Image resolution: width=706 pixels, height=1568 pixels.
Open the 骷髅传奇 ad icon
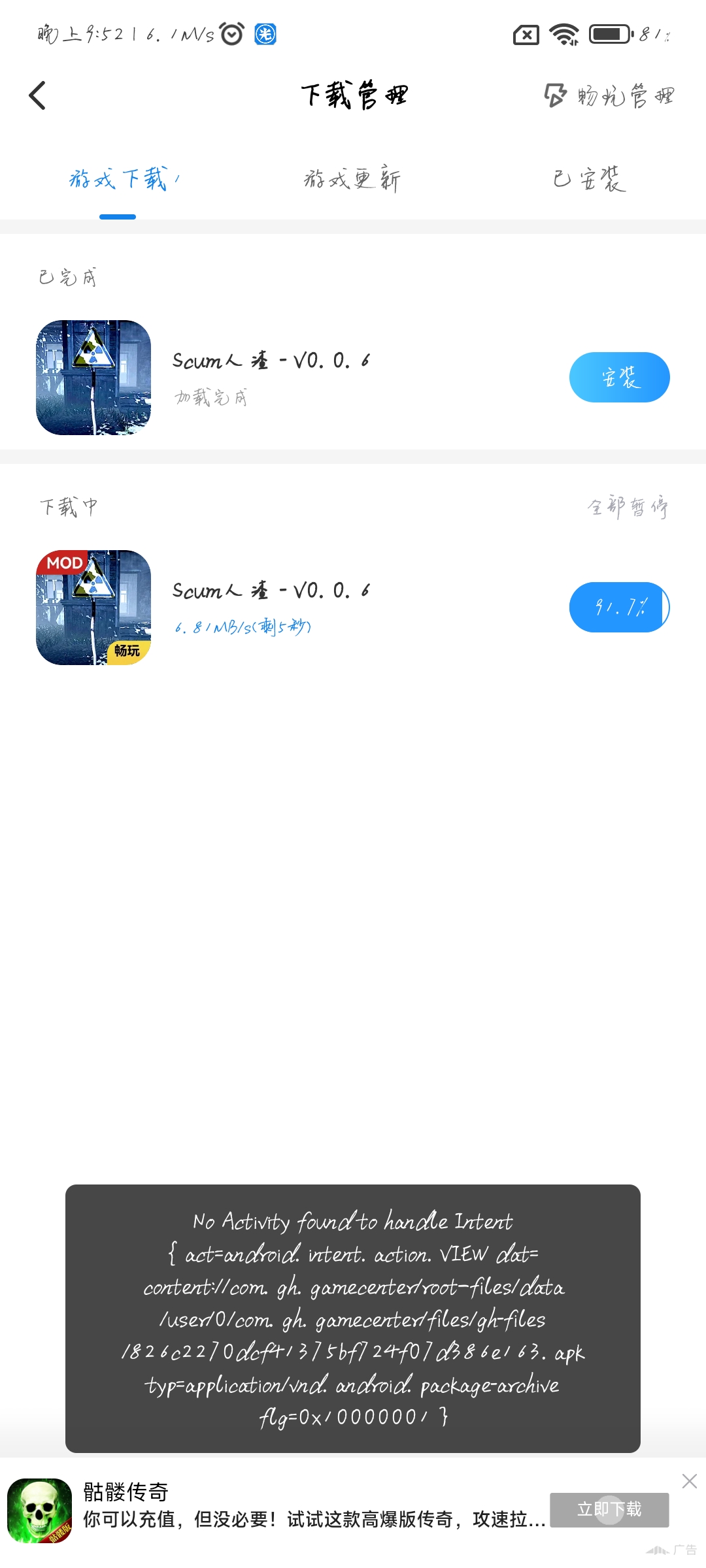(39, 1511)
